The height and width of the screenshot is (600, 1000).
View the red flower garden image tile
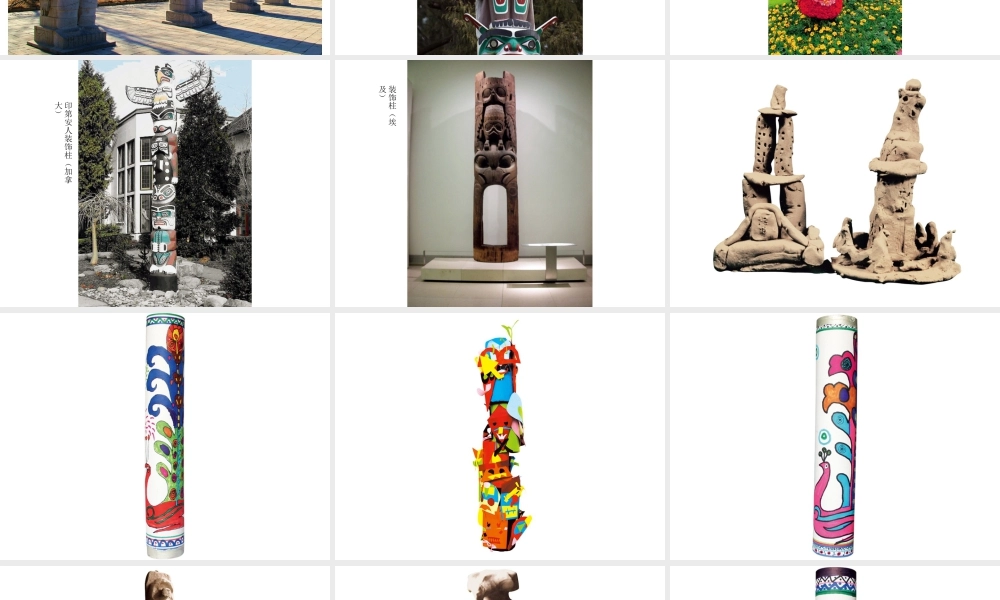tap(834, 27)
